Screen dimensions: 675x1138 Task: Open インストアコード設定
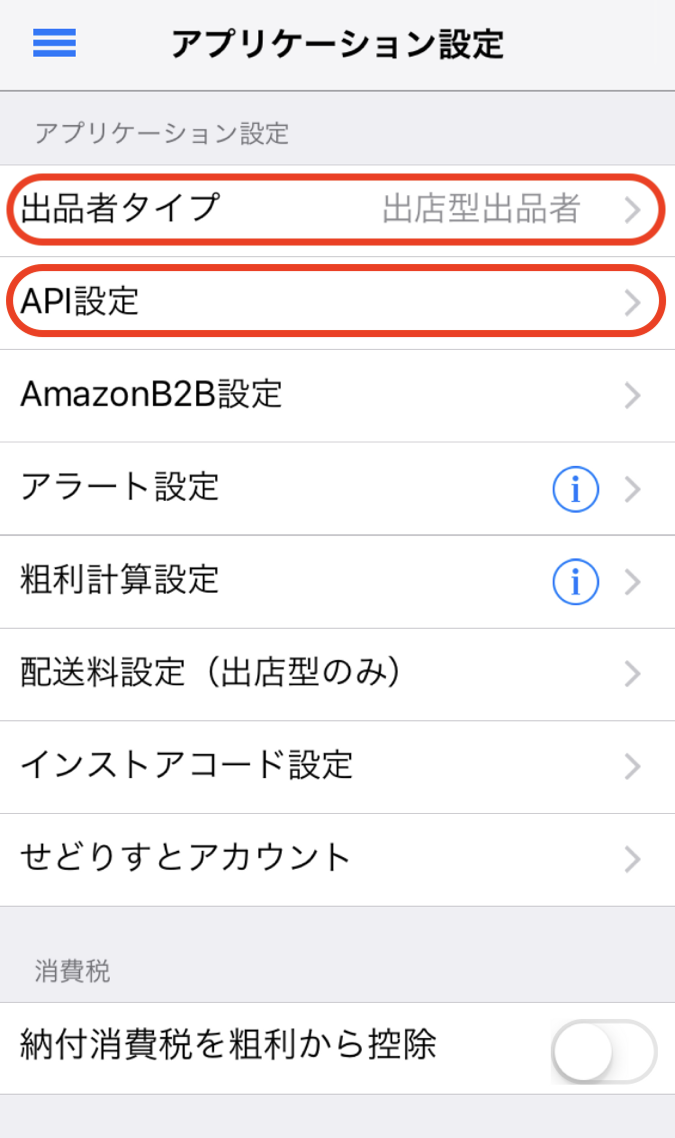[x=336, y=767]
